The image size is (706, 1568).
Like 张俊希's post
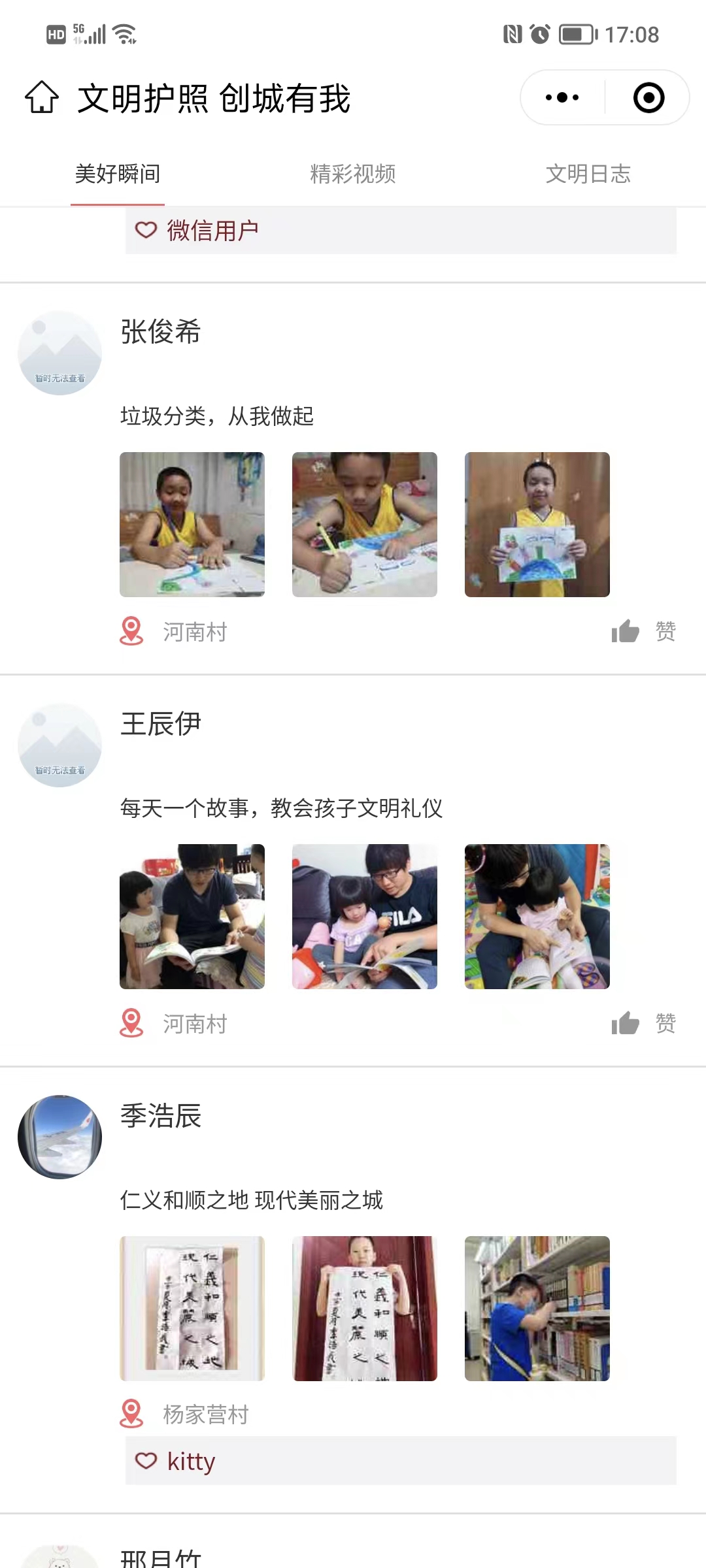coord(643,631)
